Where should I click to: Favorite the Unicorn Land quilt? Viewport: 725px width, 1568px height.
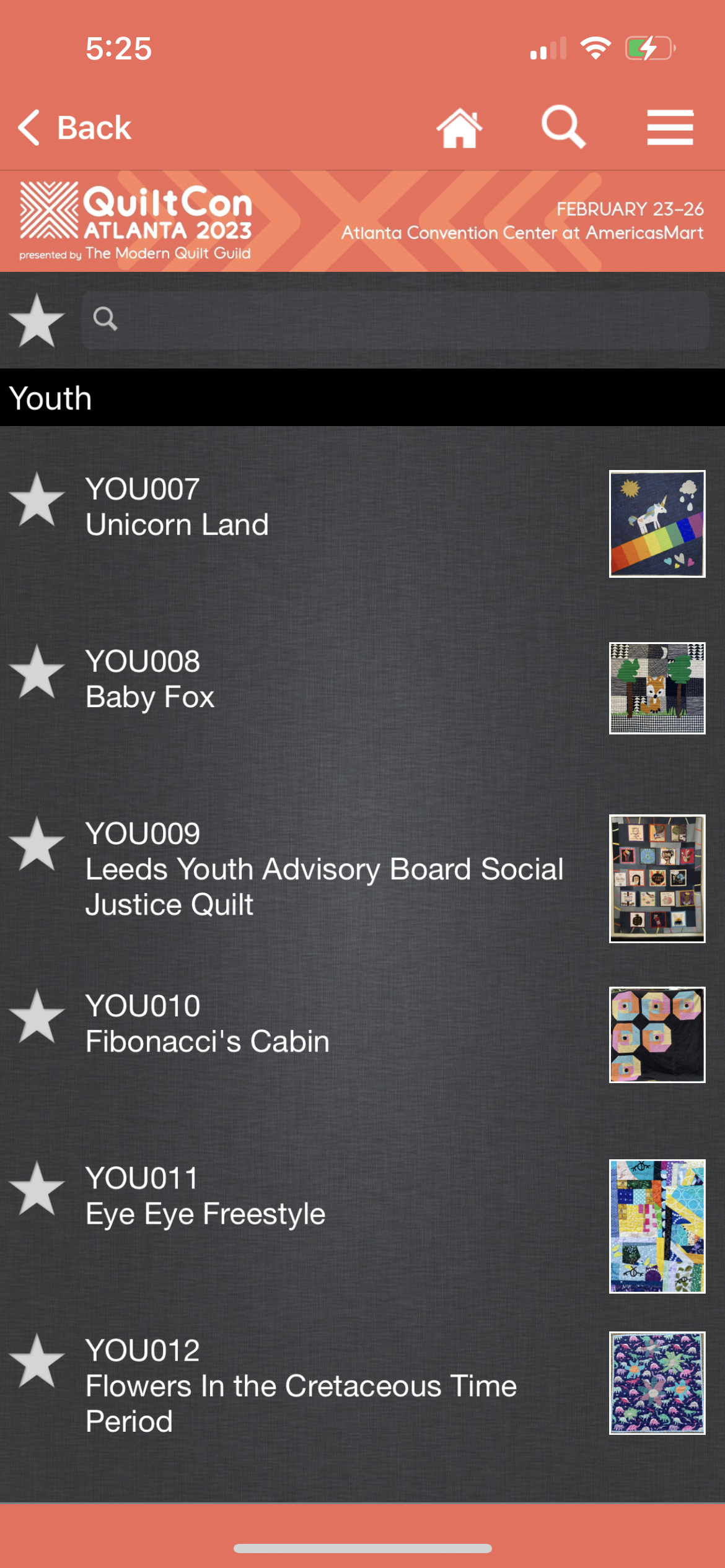[x=37, y=500]
